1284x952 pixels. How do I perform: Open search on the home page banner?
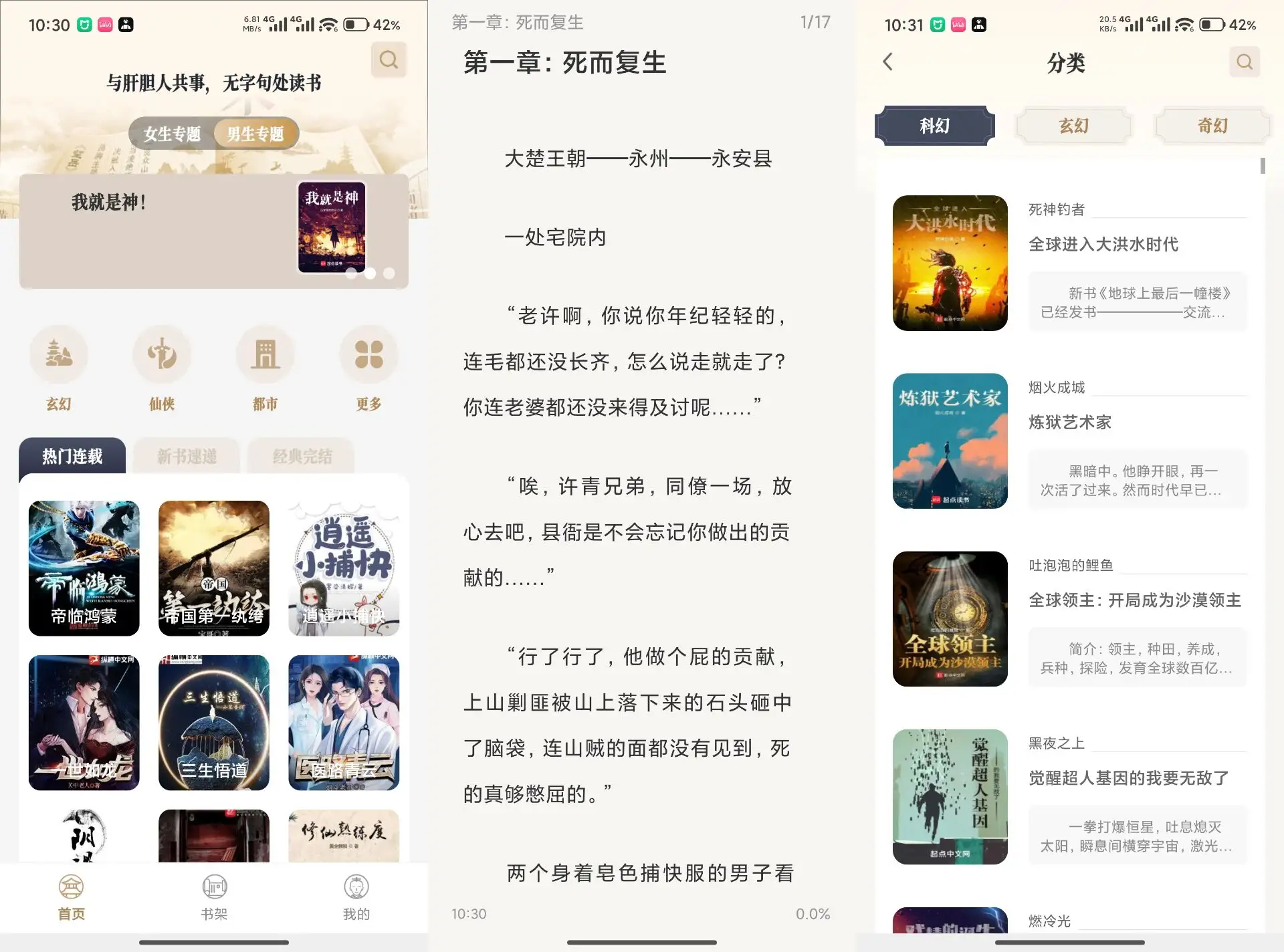pos(389,60)
